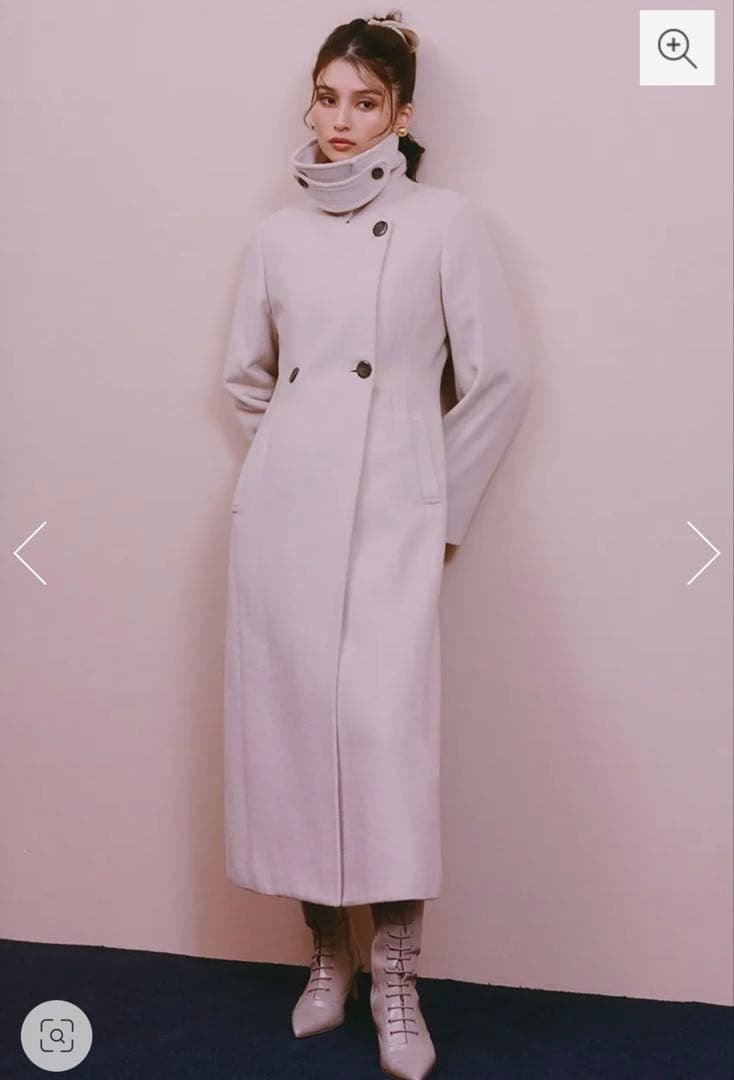Zoom into the product image

[677, 48]
